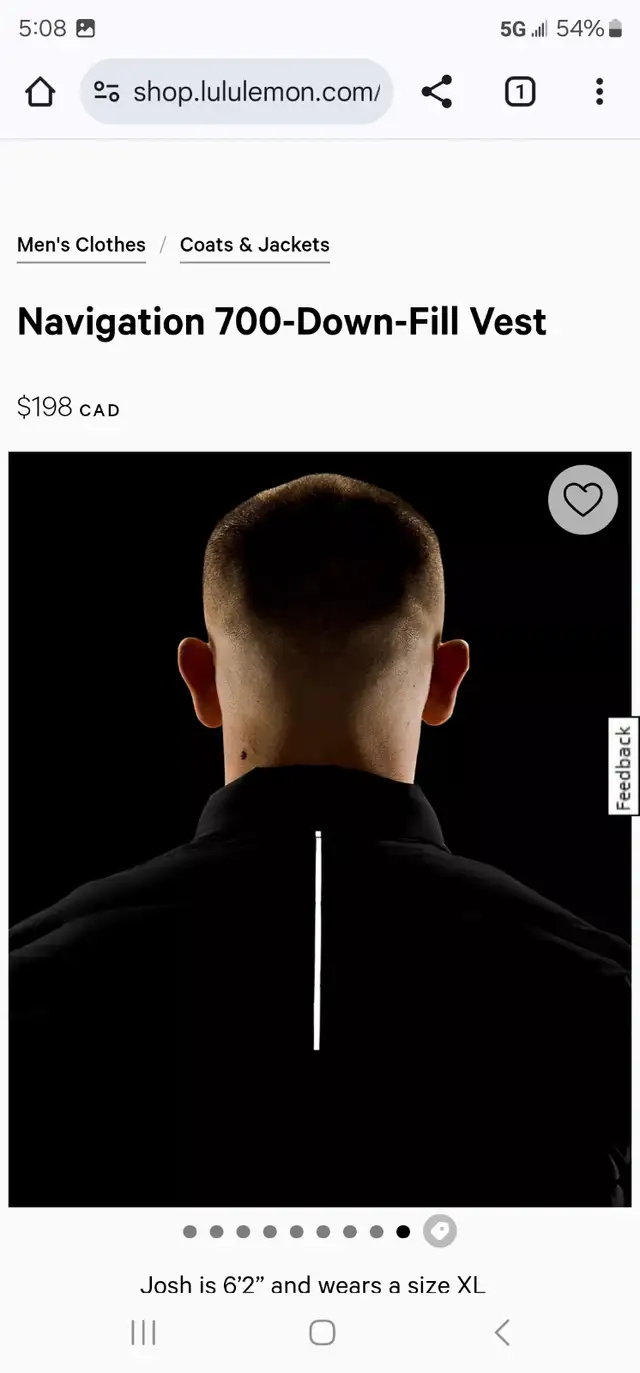This screenshot has width=640, height=1373.
Task: Go back using system navigation
Action: tap(502, 1332)
